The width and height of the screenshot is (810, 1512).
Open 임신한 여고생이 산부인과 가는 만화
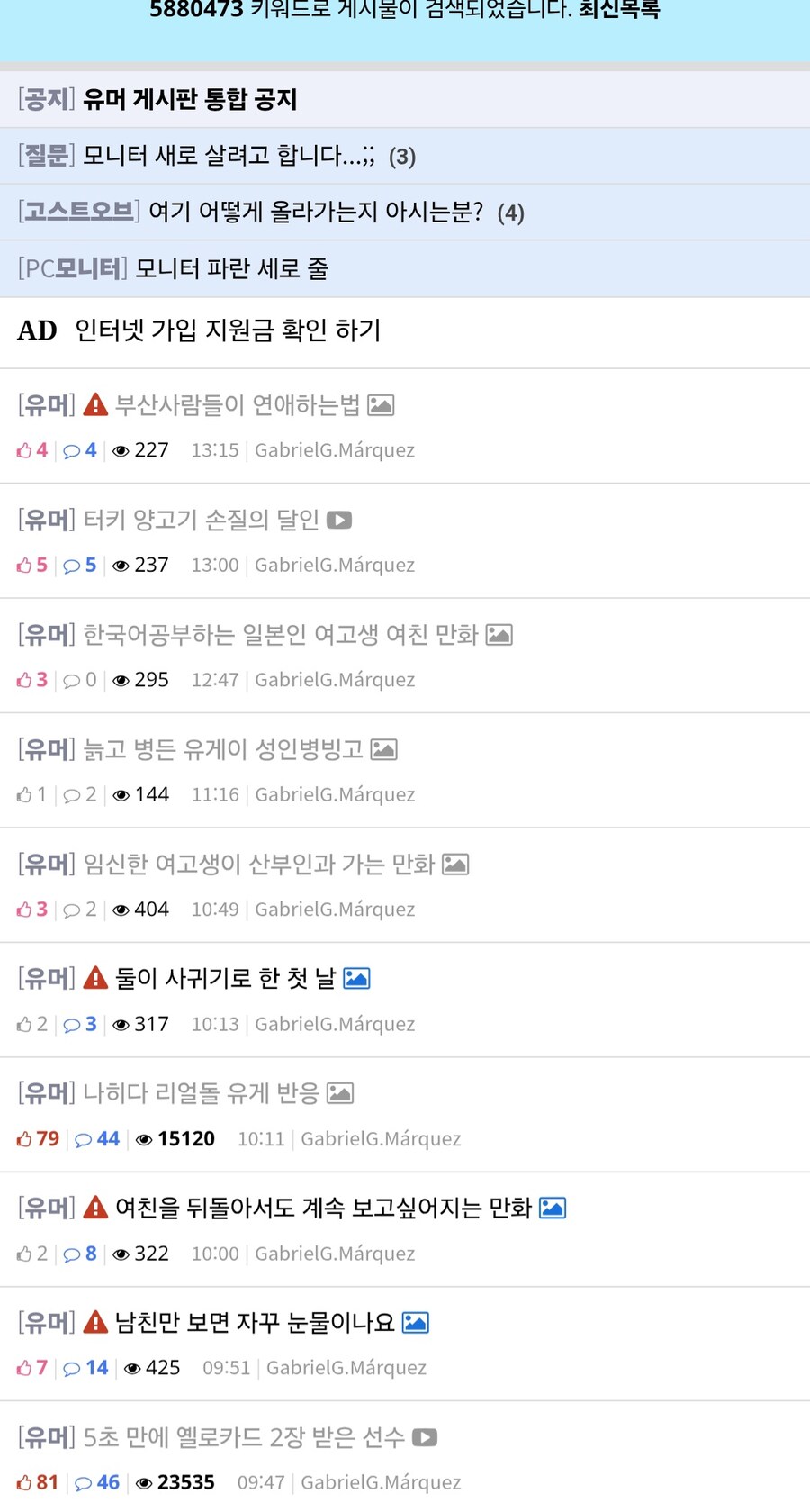258,865
